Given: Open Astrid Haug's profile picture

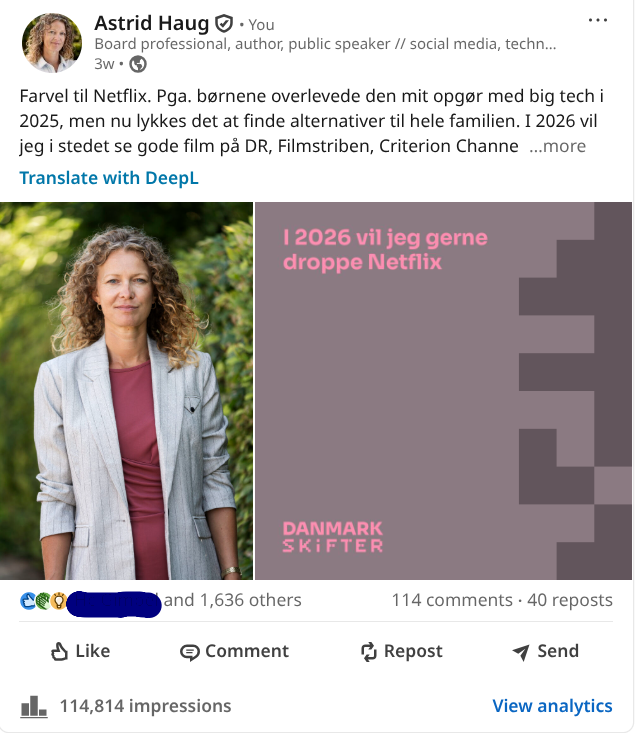Looking at the screenshot, I should (x=51, y=43).
